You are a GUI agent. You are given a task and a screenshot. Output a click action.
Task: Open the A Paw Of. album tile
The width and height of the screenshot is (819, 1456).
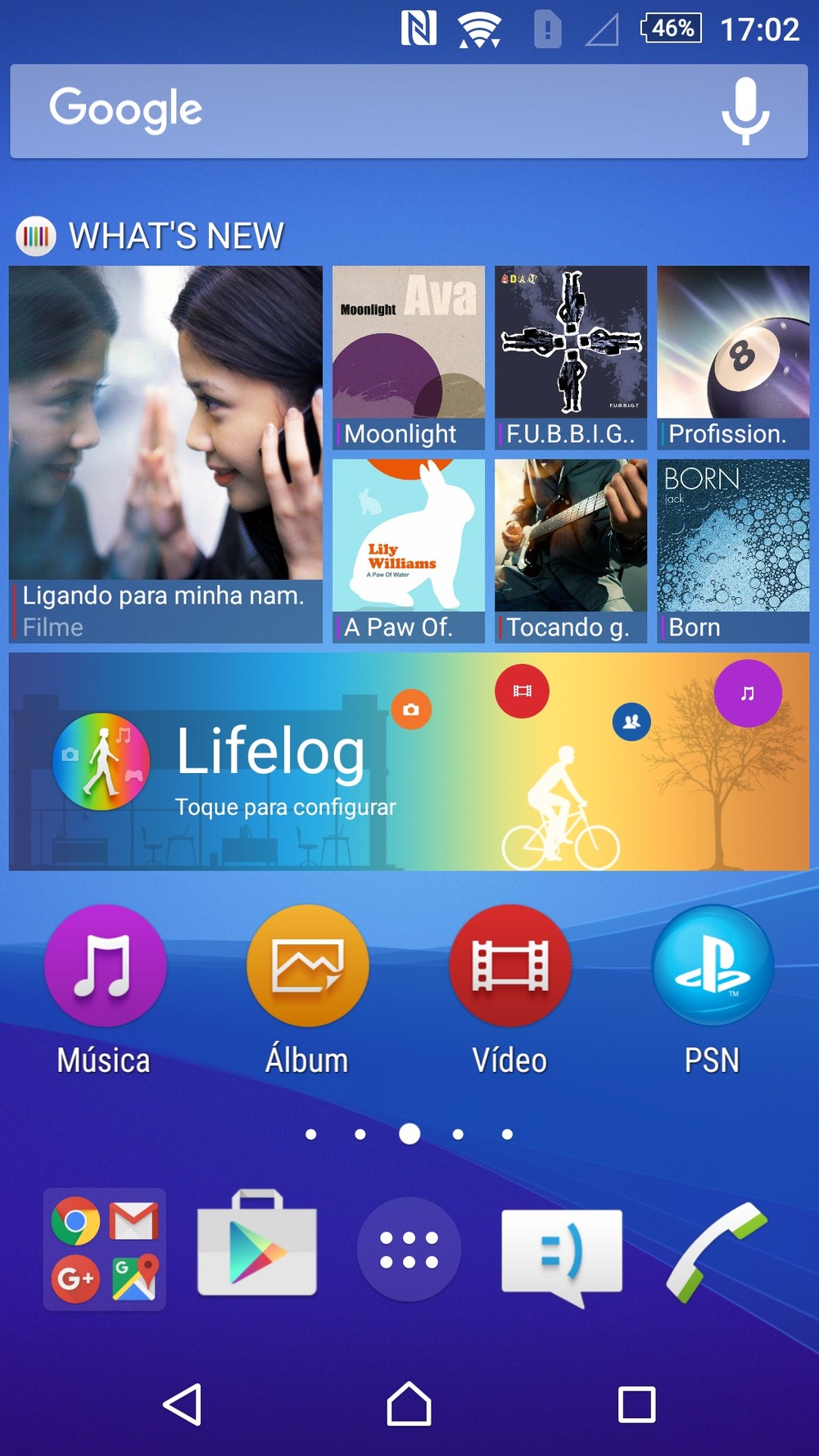coord(408,549)
